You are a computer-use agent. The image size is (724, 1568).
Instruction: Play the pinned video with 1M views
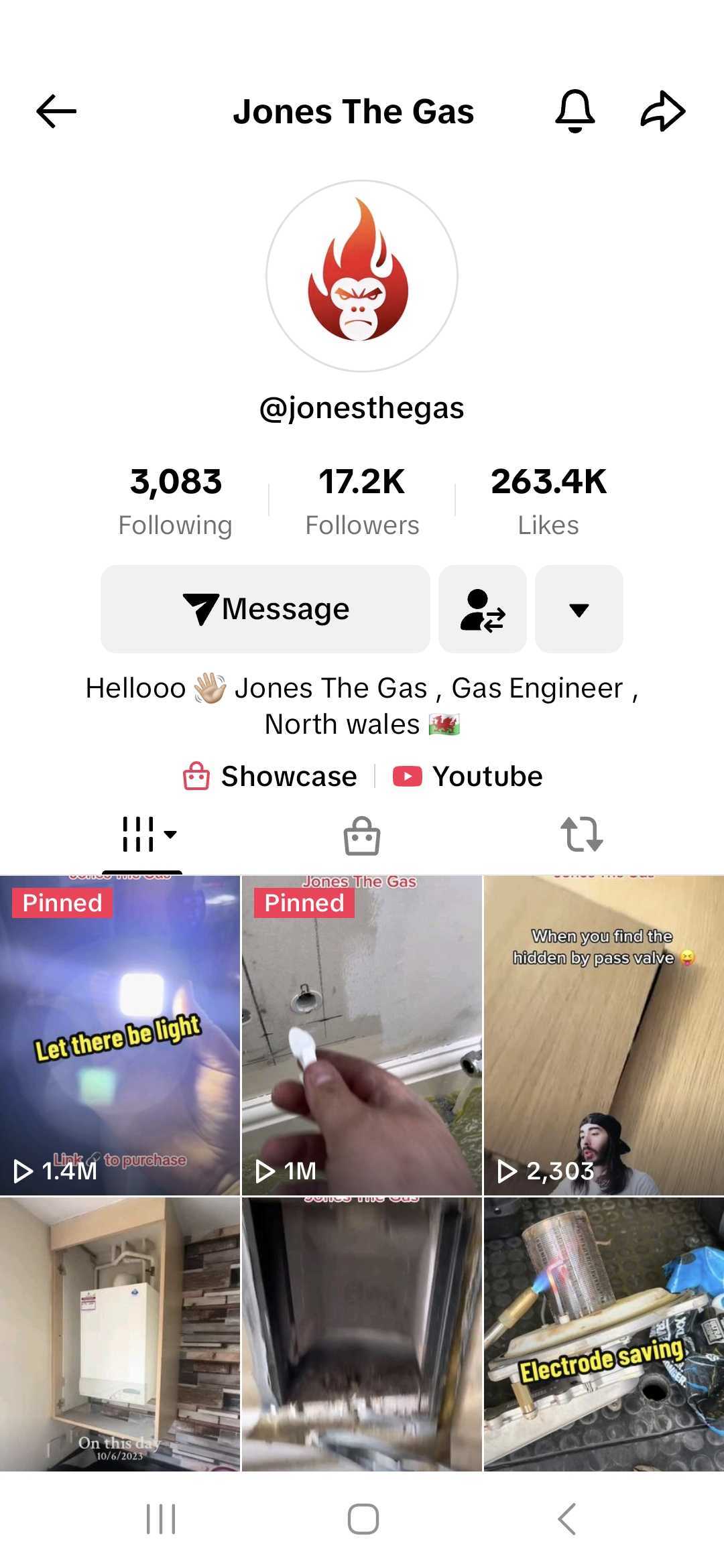(x=362, y=1035)
